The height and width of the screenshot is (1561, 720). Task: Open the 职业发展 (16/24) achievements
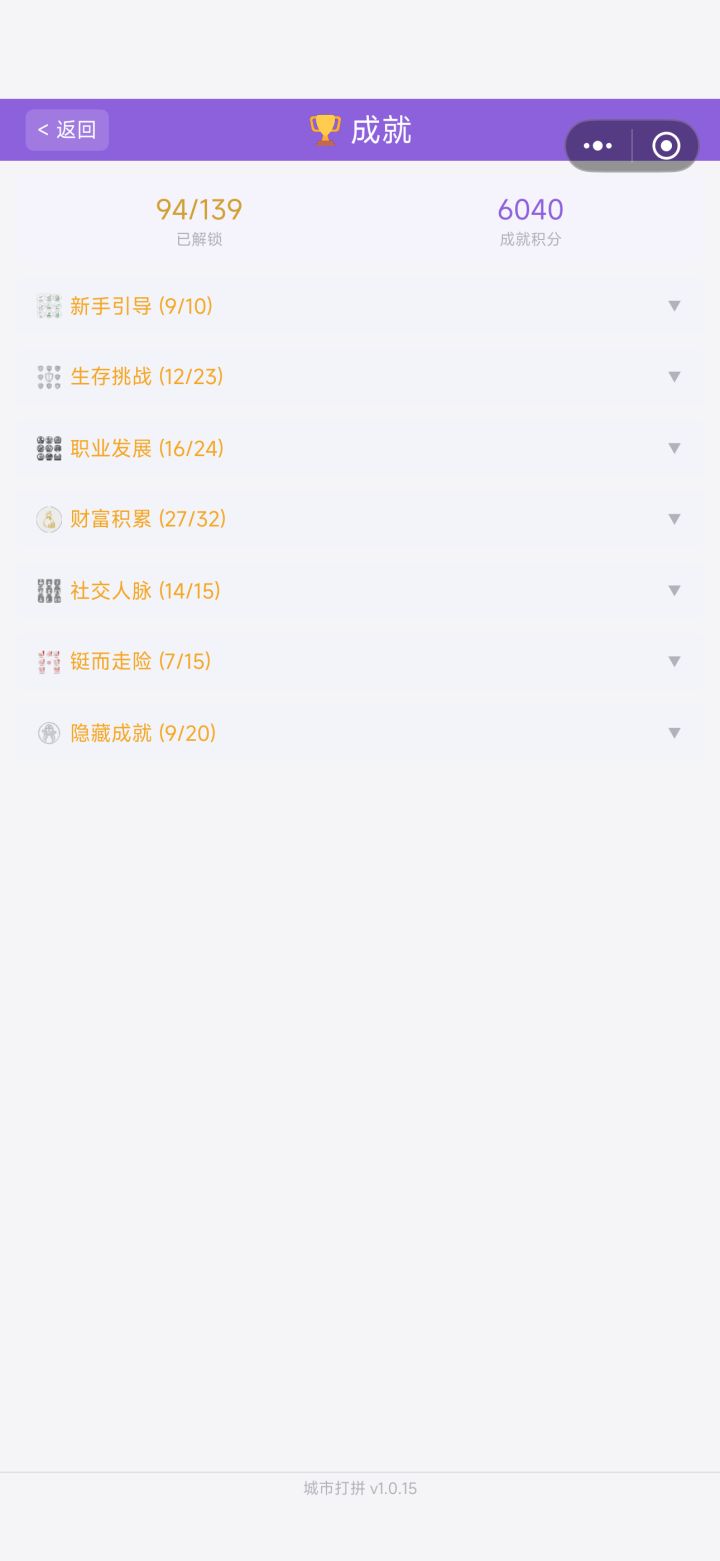pos(359,448)
